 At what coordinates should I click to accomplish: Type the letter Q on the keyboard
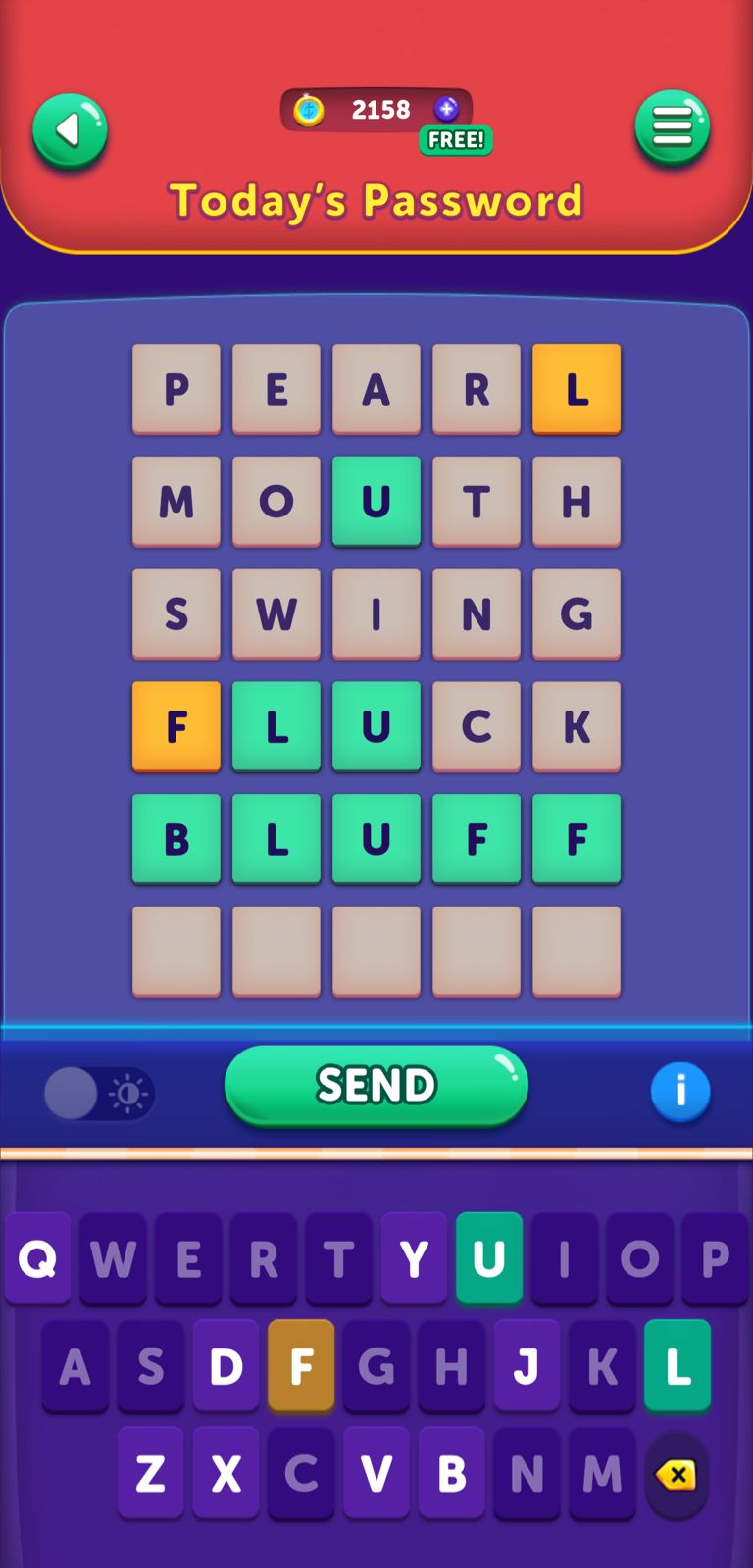pos(37,1258)
